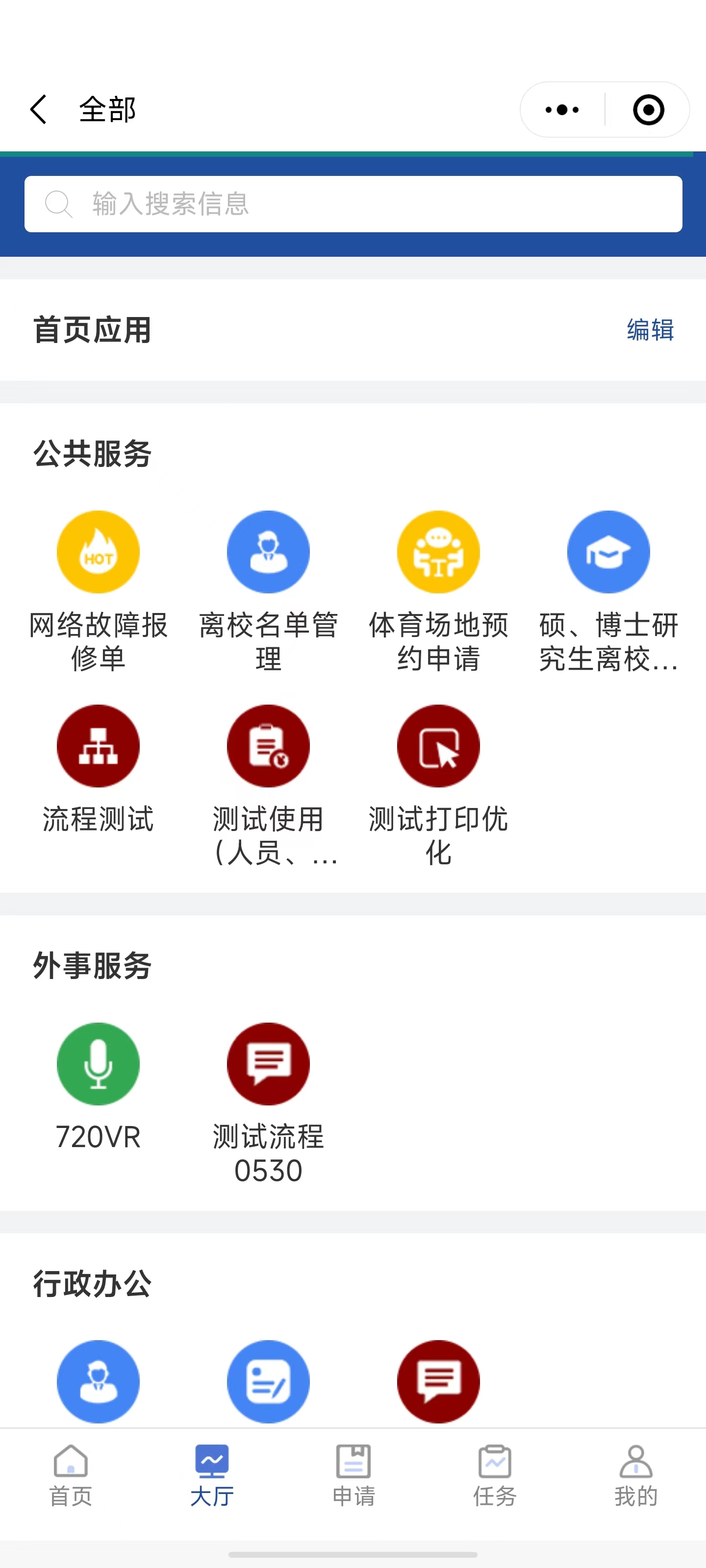The width and height of the screenshot is (706, 1568).
Task: Switch to the 首页 tab
Action: [71, 1475]
